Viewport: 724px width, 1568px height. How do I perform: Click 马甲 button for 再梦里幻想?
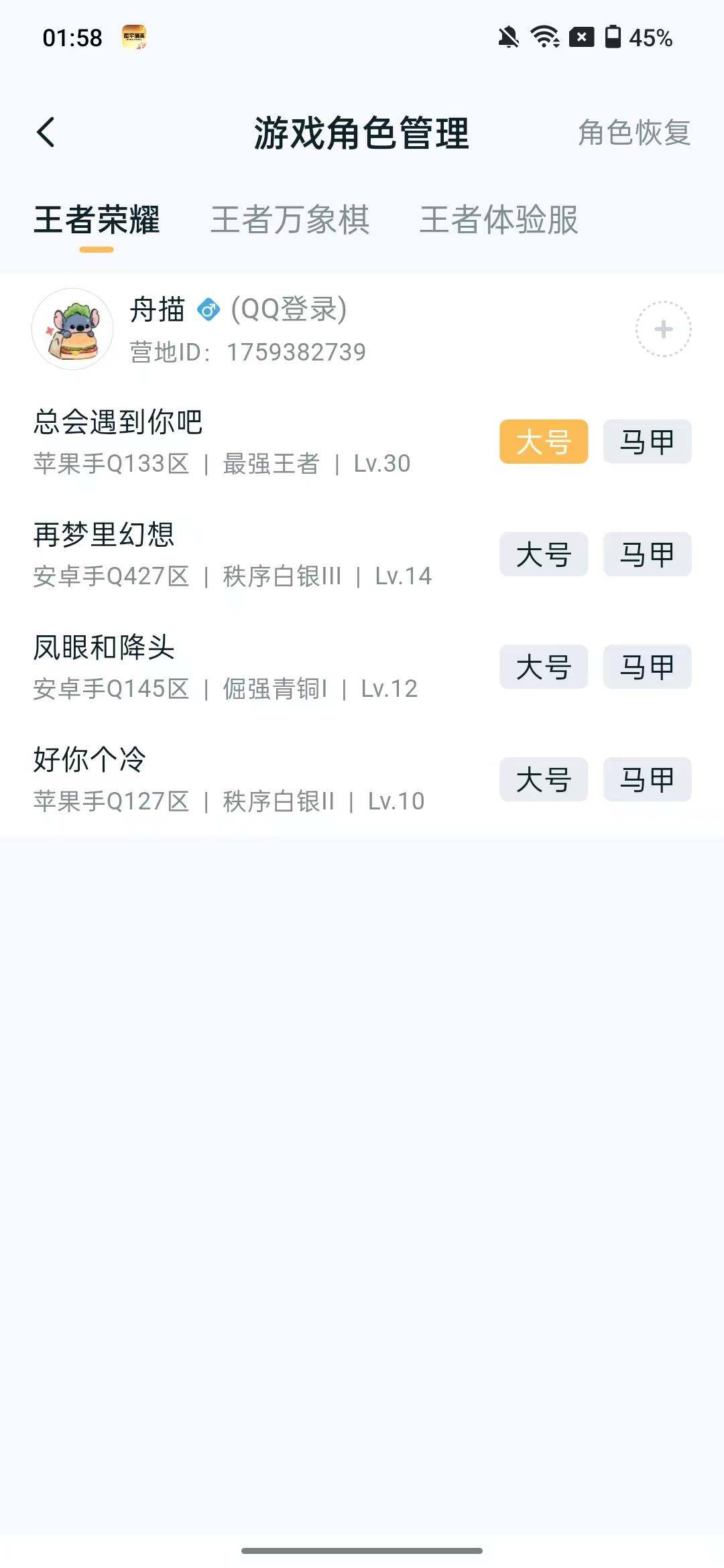tap(647, 555)
